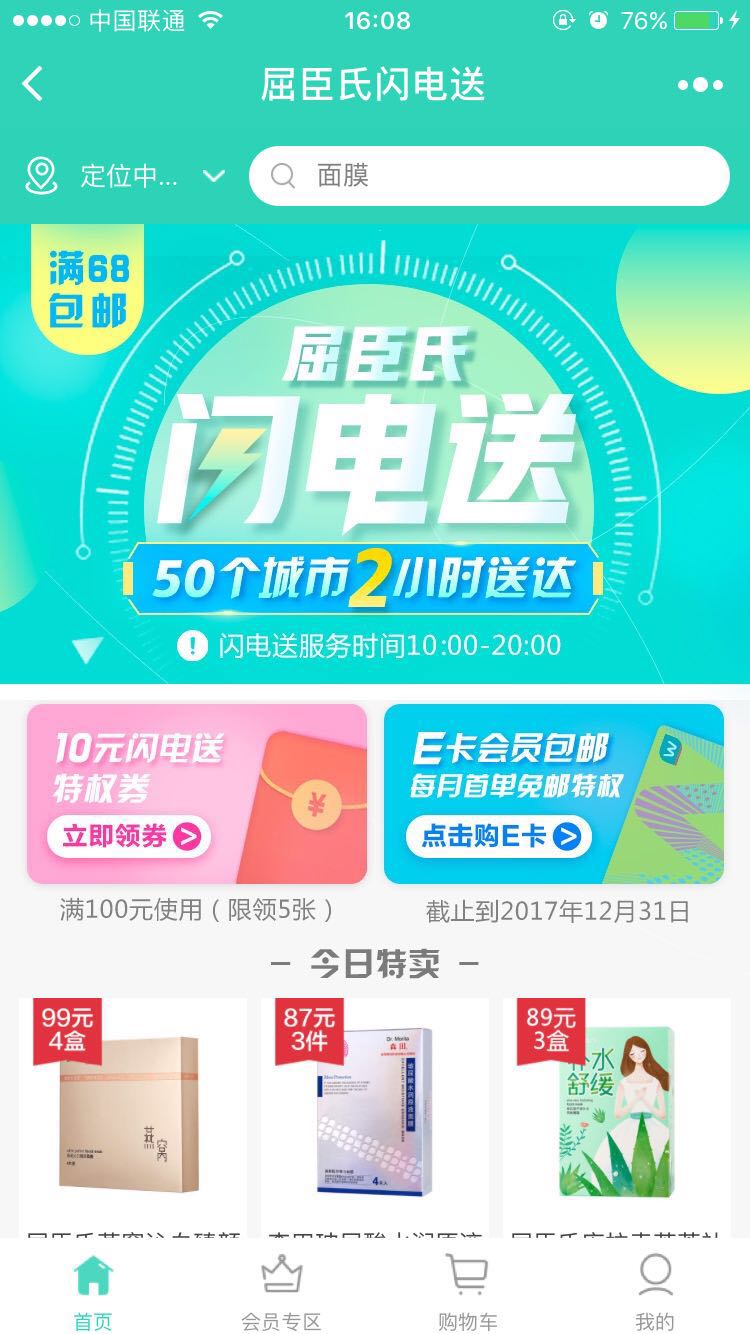Open the three-dot more menu
750x1334 pixels.
pyautogui.click(x=700, y=85)
